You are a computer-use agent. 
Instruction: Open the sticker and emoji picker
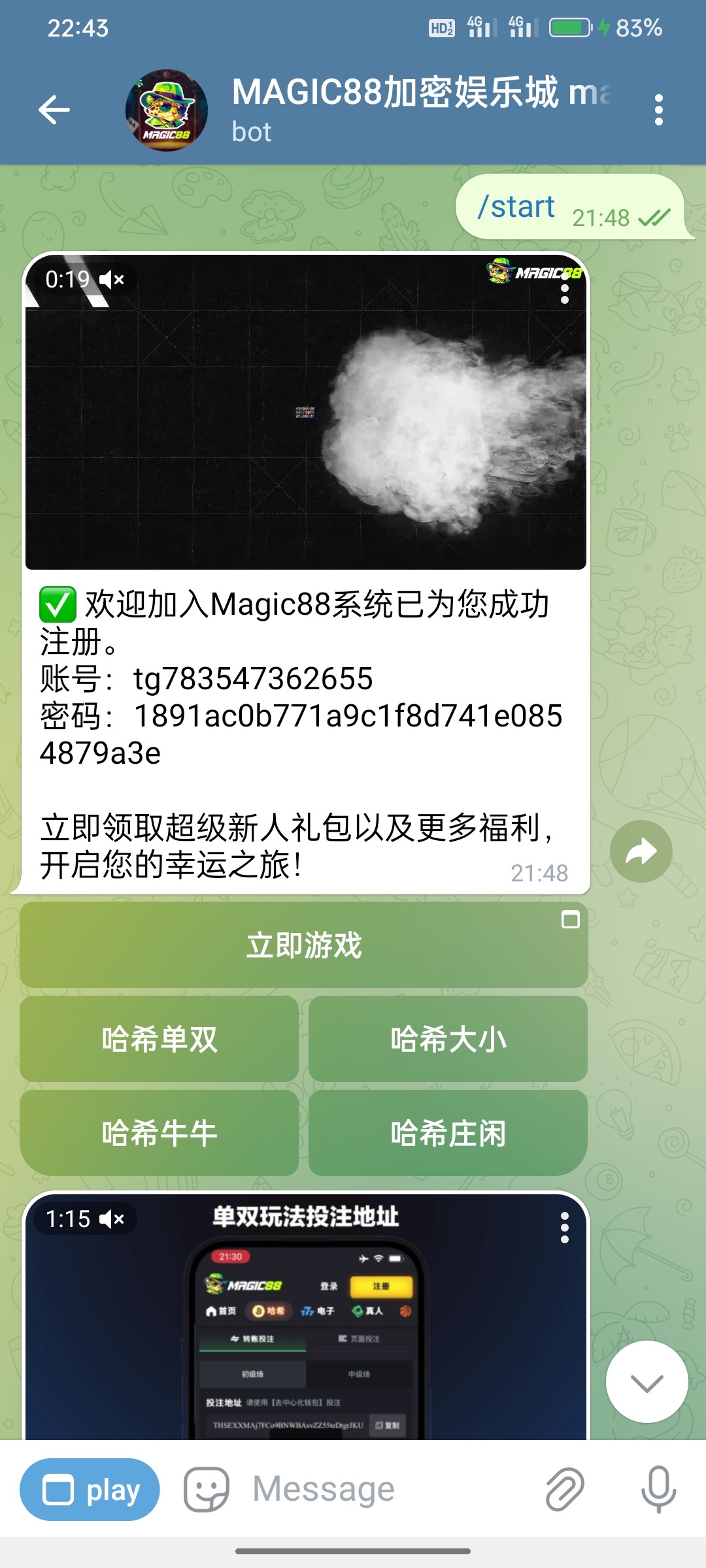pyautogui.click(x=207, y=1490)
